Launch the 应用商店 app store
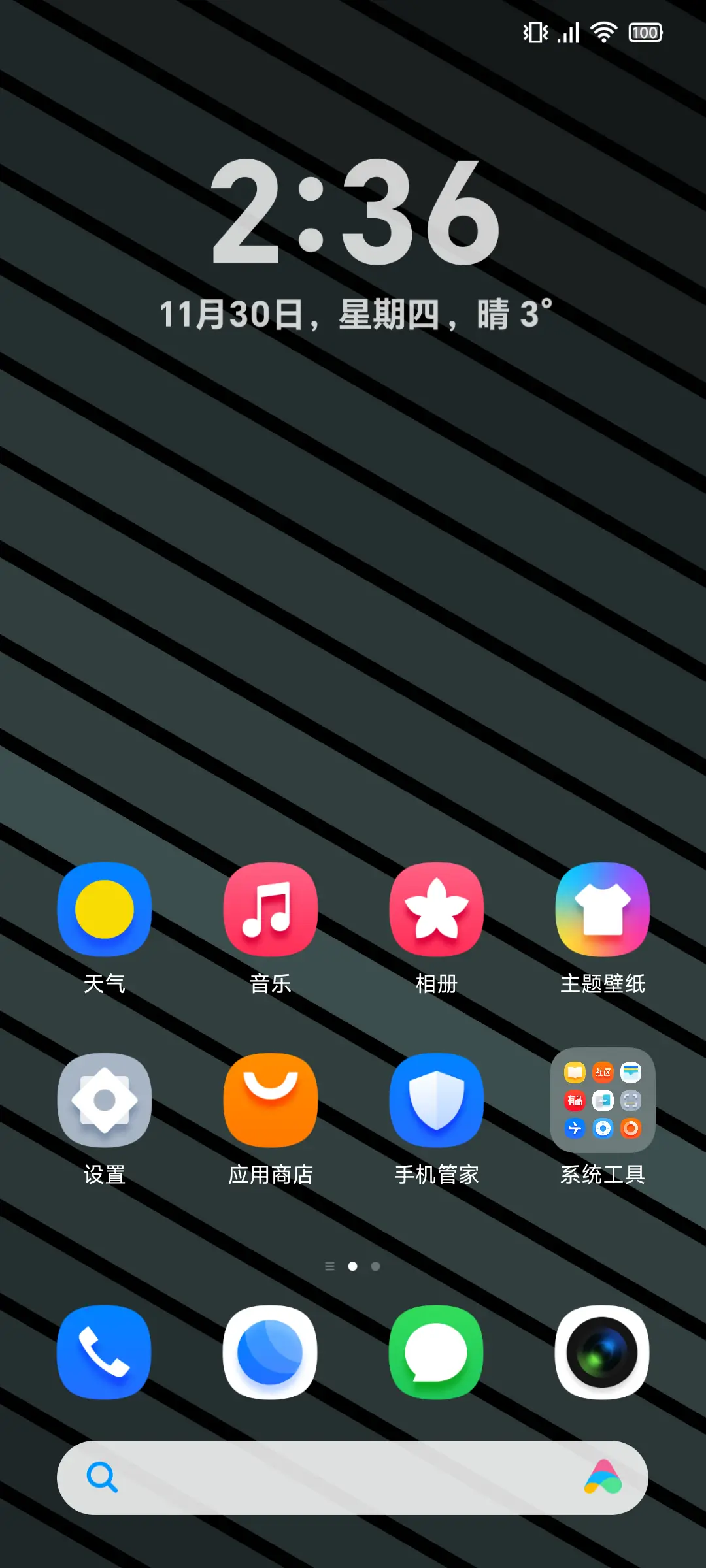The image size is (706, 1568). (x=271, y=1101)
